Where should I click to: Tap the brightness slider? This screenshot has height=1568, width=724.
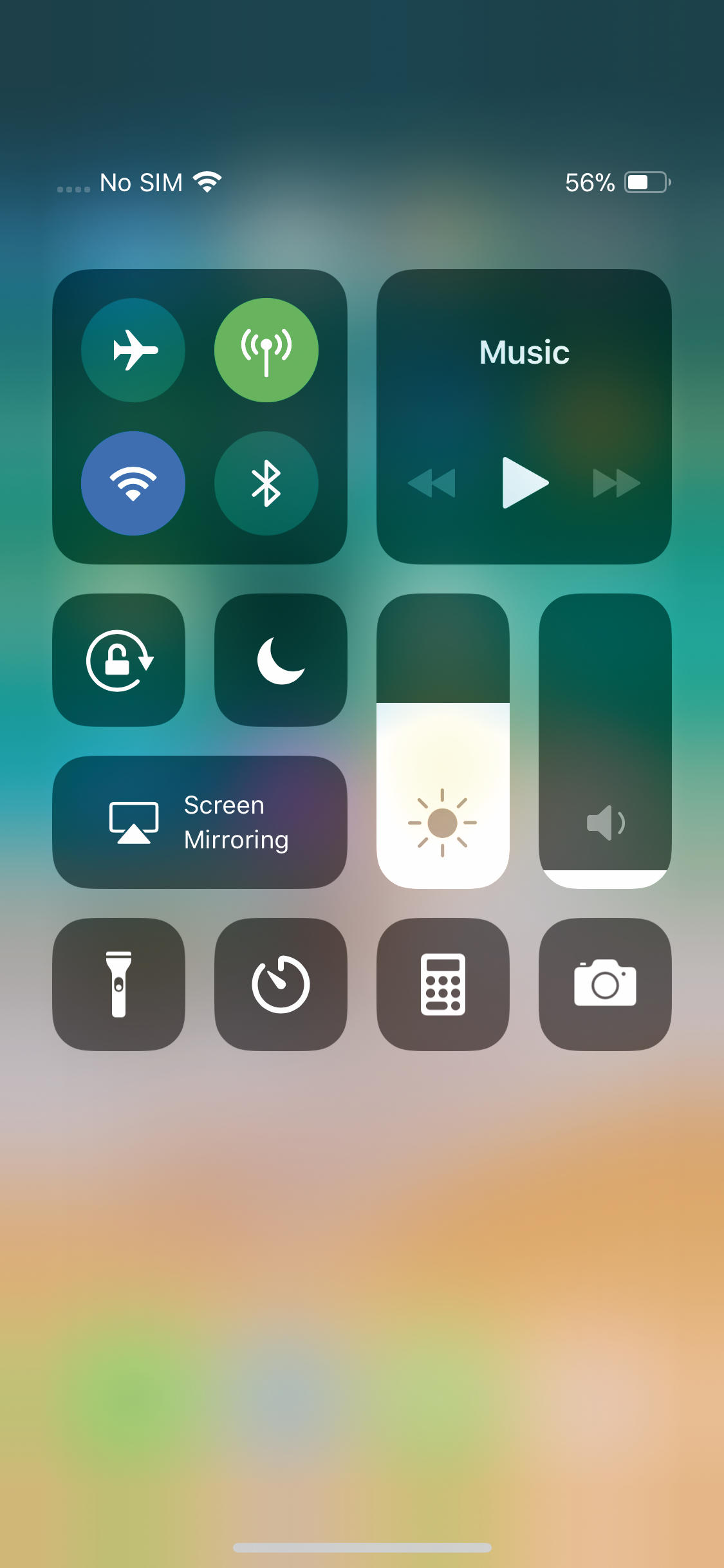tap(443, 741)
